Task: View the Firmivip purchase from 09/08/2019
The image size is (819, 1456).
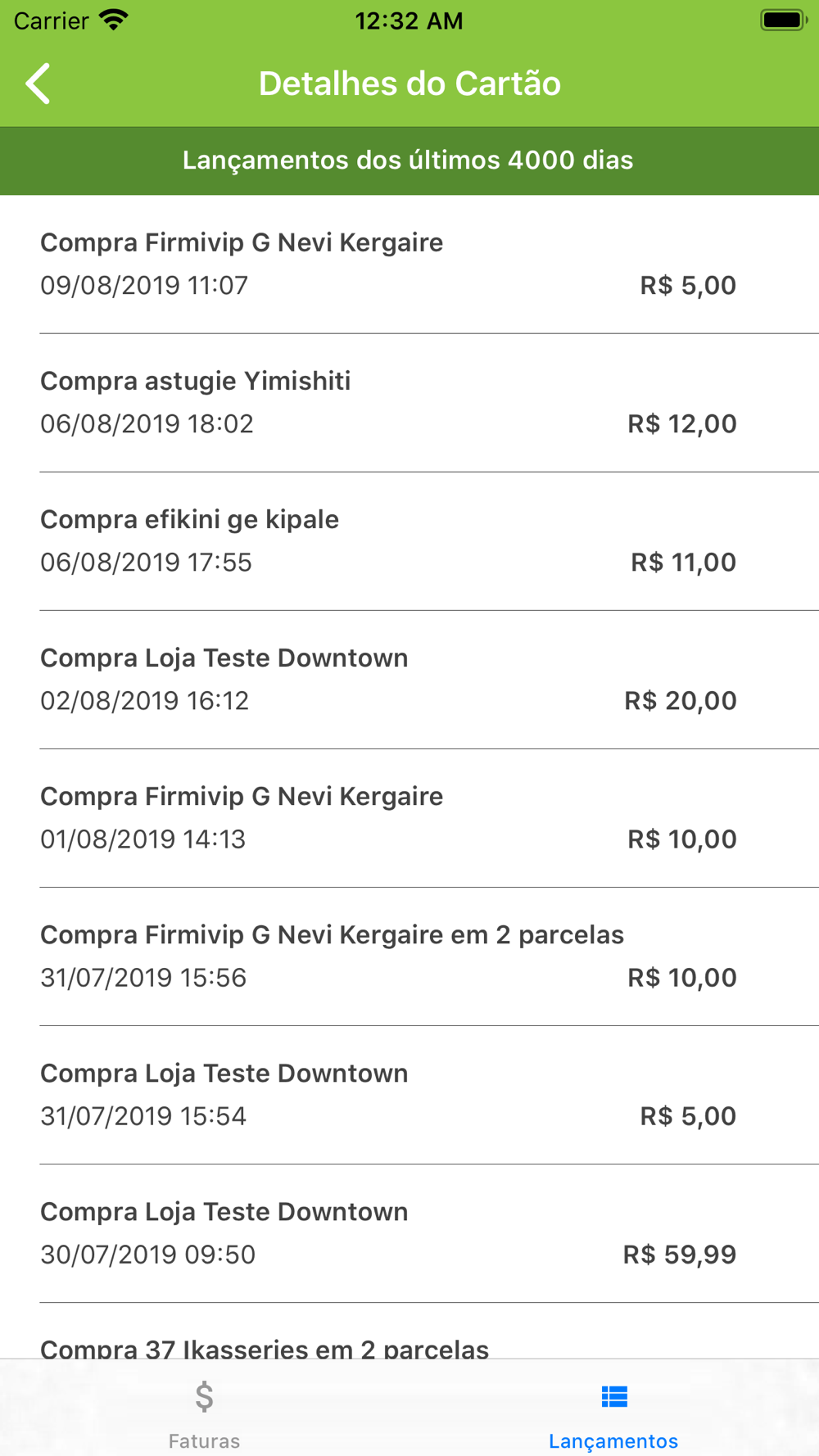Action: [x=409, y=265]
